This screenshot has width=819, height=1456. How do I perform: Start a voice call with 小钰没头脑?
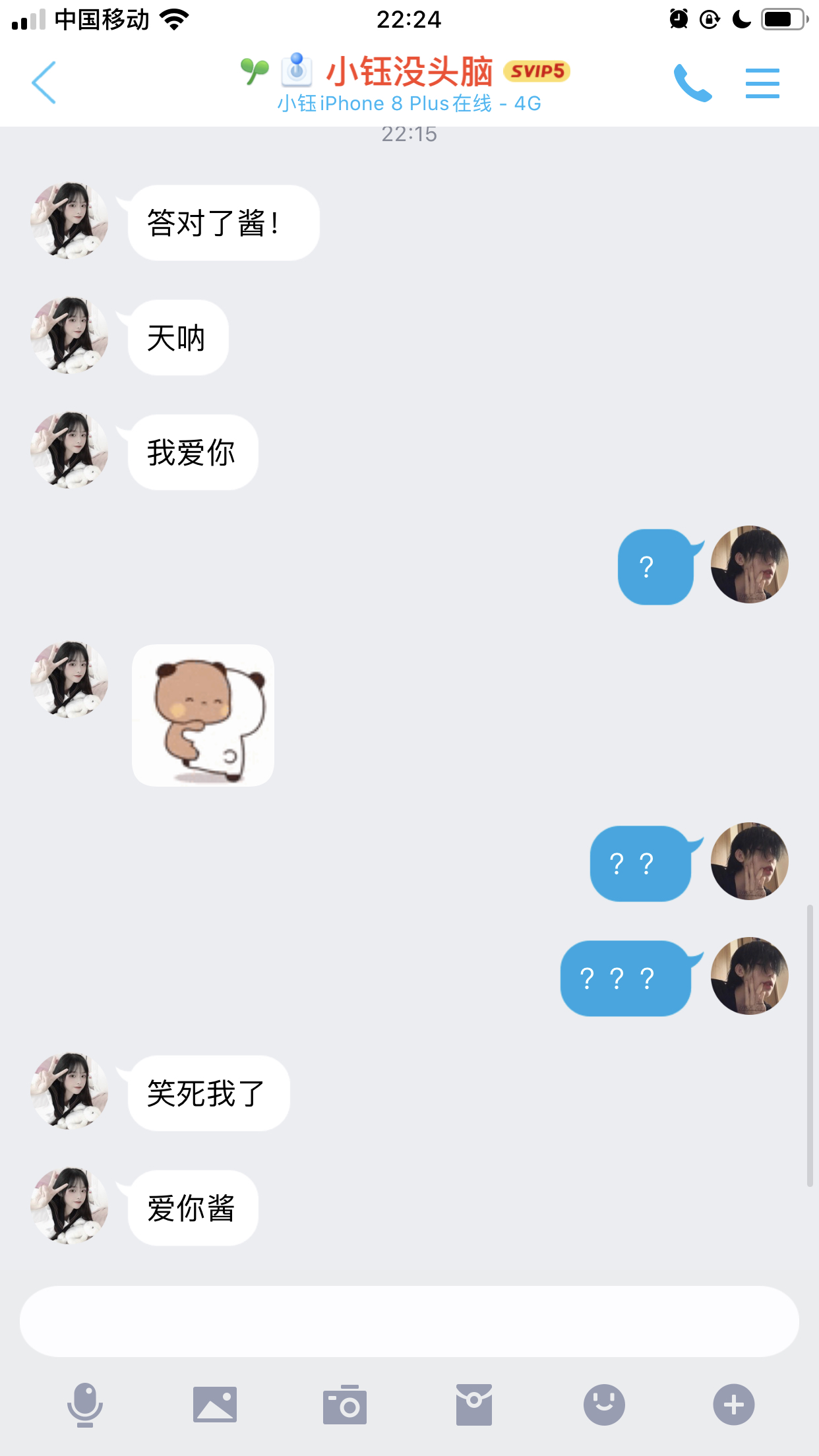[x=692, y=82]
